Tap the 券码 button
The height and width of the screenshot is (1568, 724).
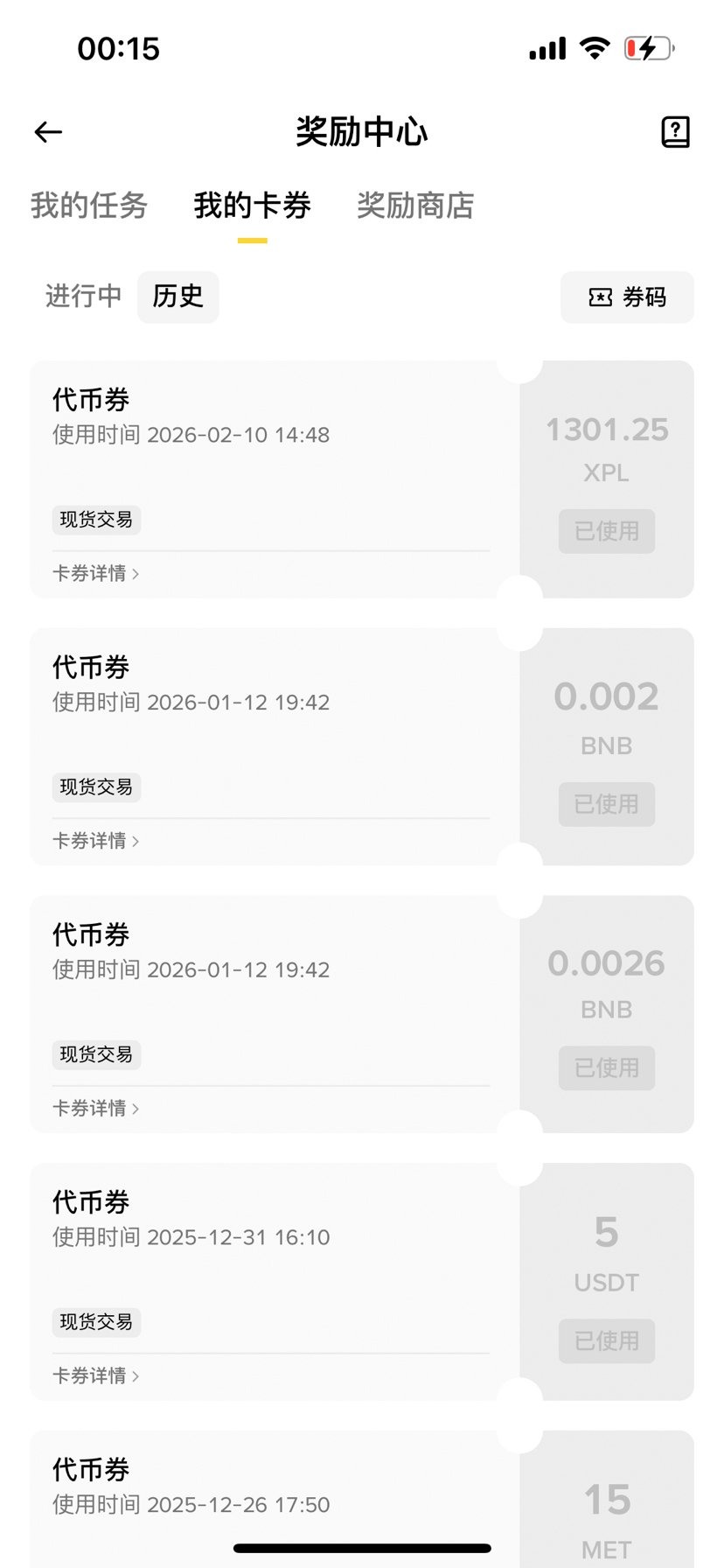(627, 297)
